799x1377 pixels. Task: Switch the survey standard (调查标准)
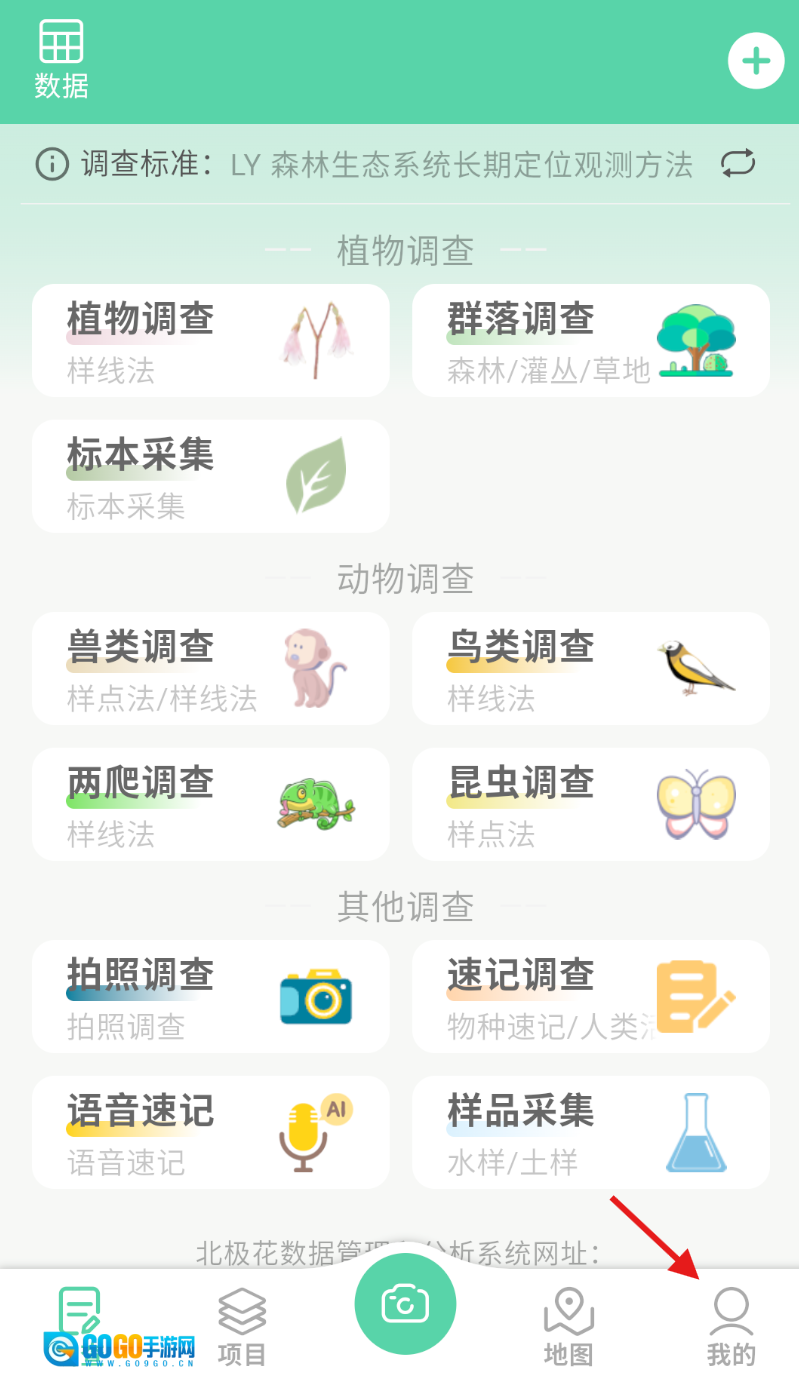click(738, 163)
